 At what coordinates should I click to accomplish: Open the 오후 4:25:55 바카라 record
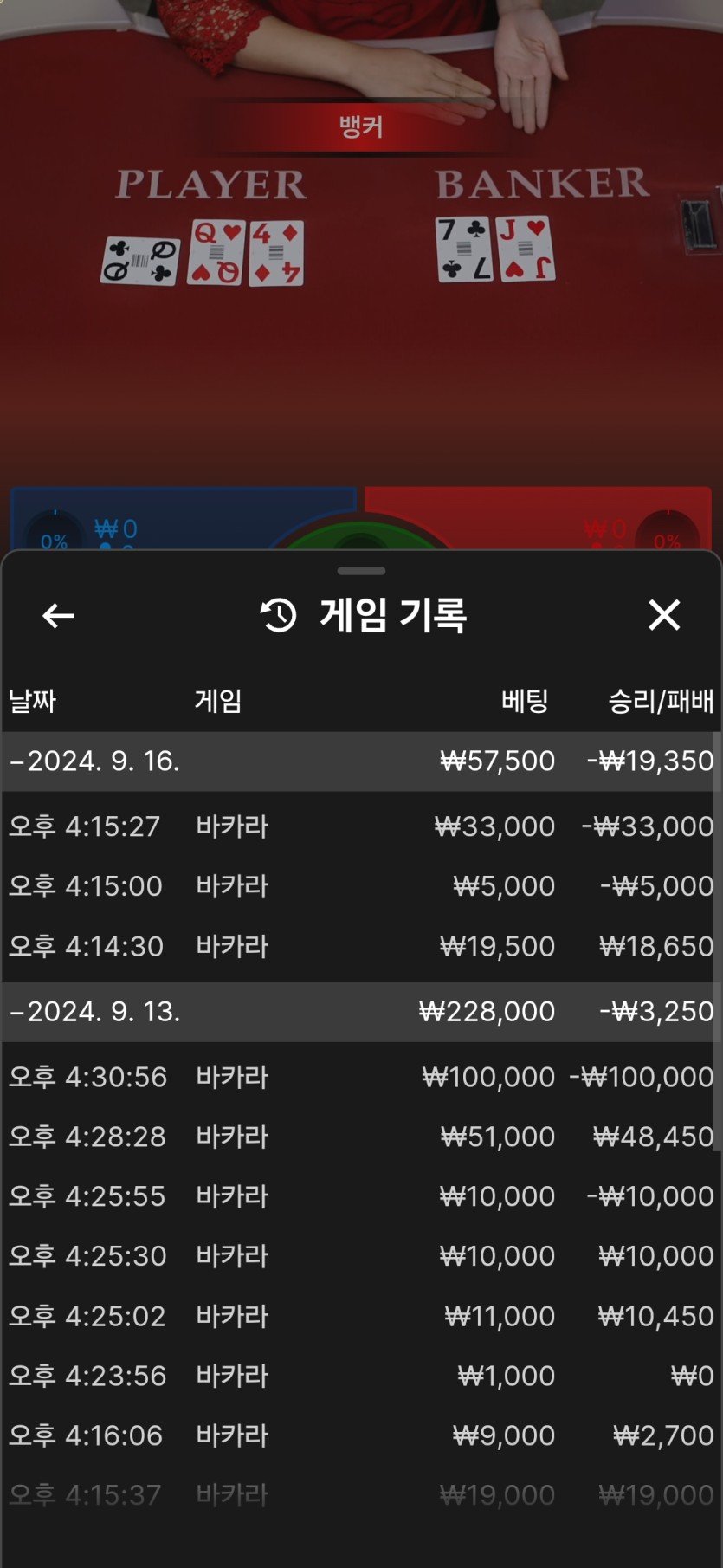click(360, 1196)
